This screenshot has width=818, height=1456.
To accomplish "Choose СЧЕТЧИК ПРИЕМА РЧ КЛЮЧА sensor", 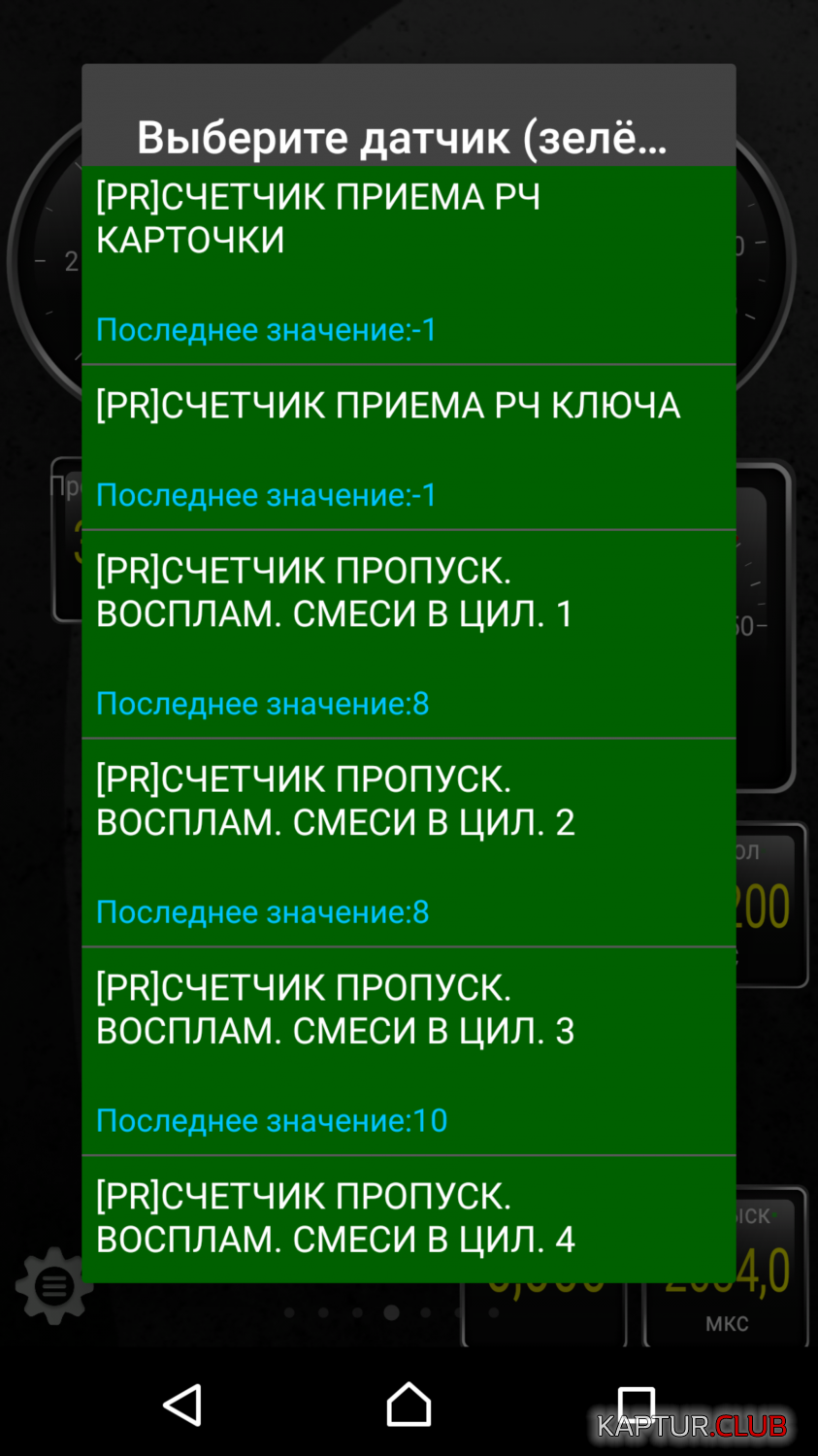I will (x=409, y=447).
